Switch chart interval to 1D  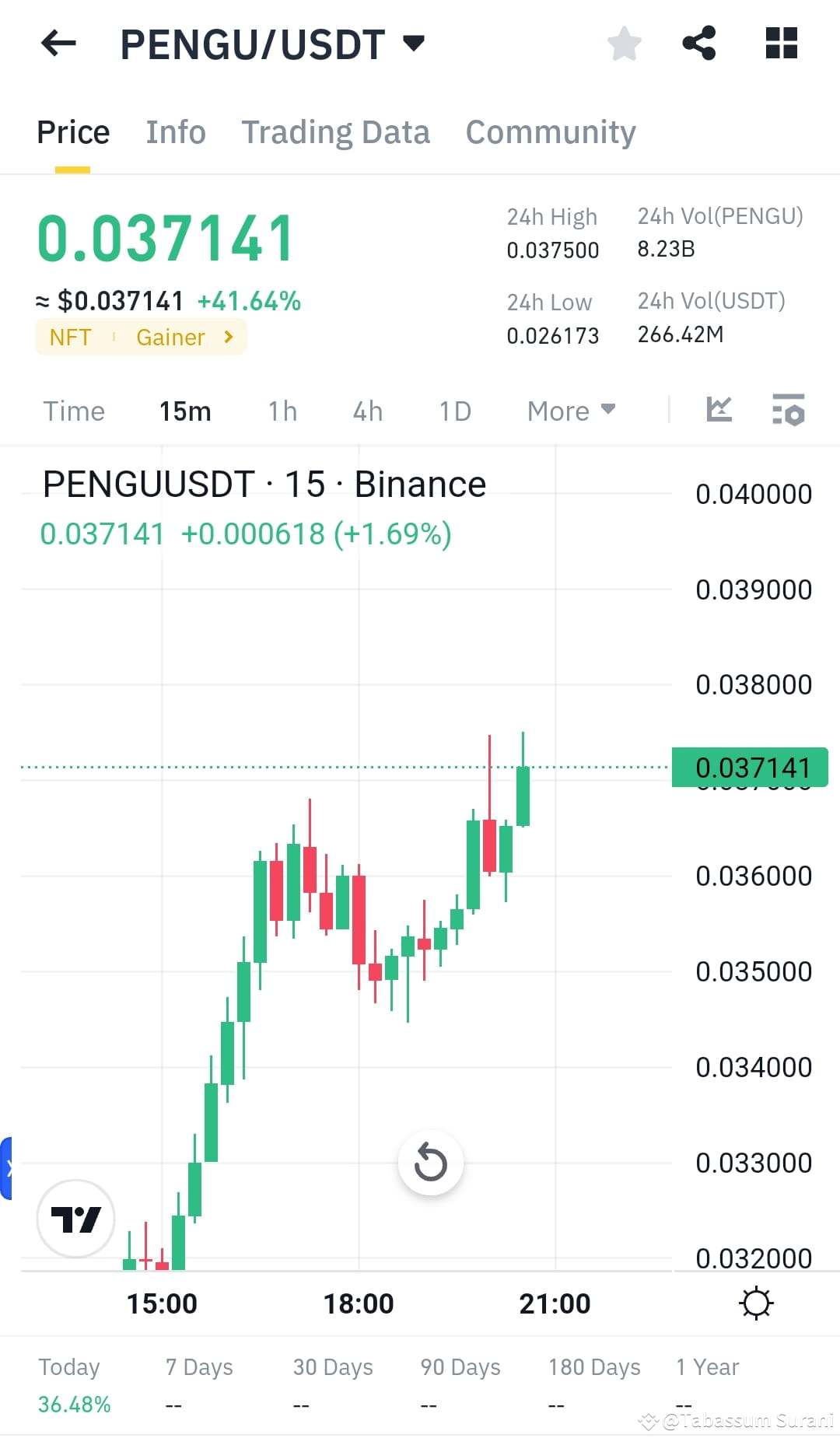point(455,411)
